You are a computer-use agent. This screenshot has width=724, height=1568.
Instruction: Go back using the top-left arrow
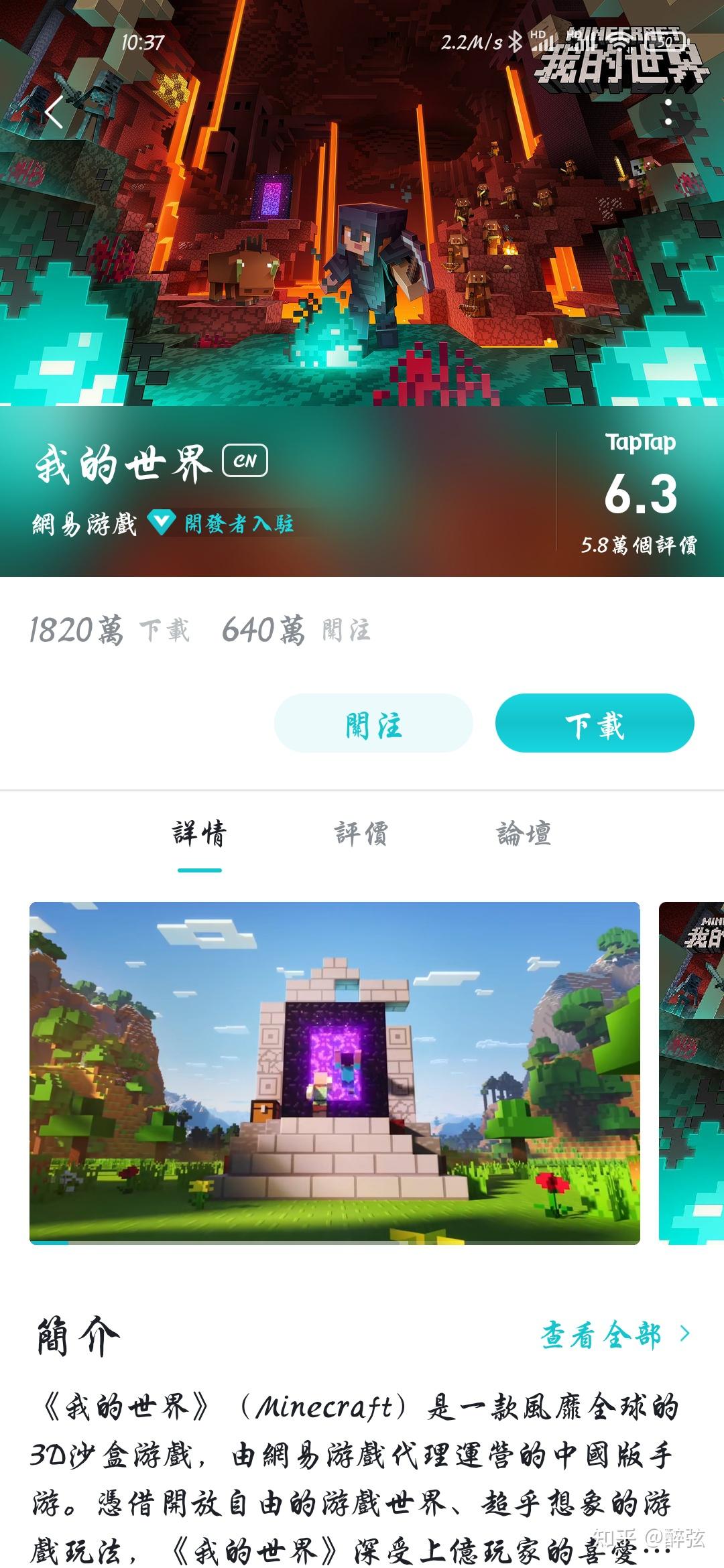point(54,112)
